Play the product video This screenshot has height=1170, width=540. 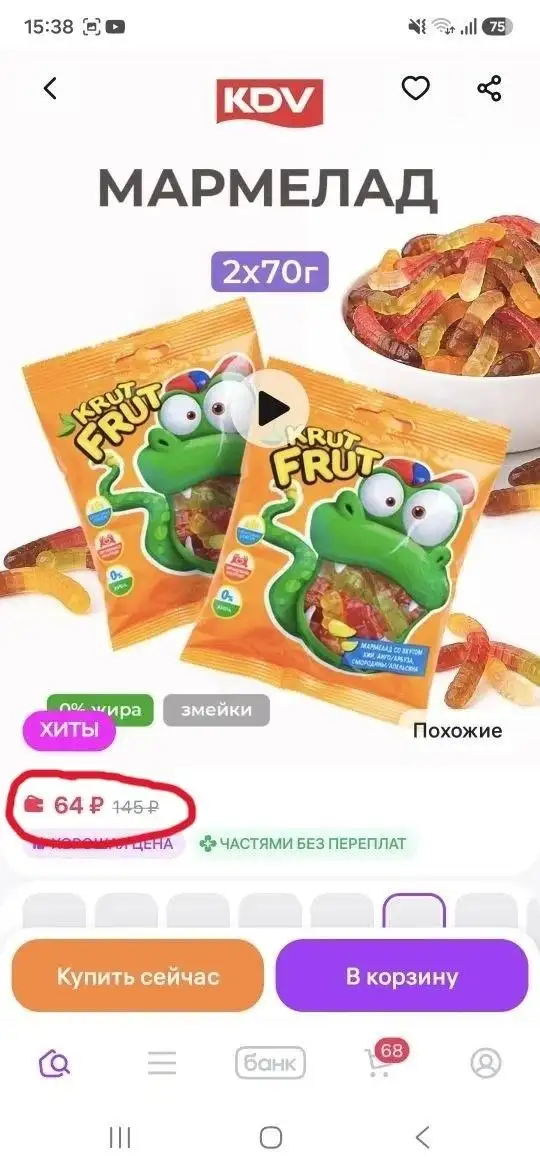point(271,407)
